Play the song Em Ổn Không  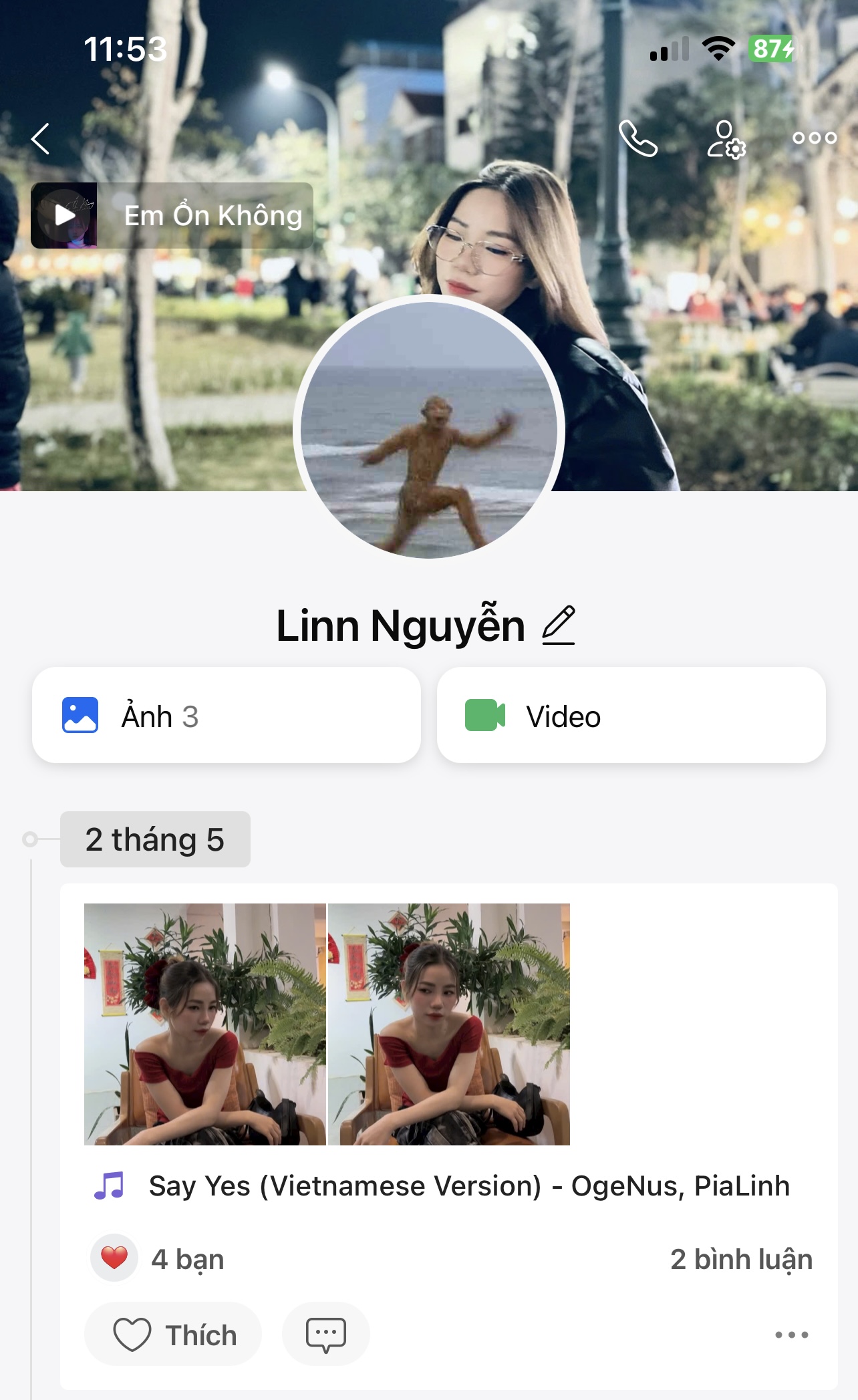[x=64, y=215]
